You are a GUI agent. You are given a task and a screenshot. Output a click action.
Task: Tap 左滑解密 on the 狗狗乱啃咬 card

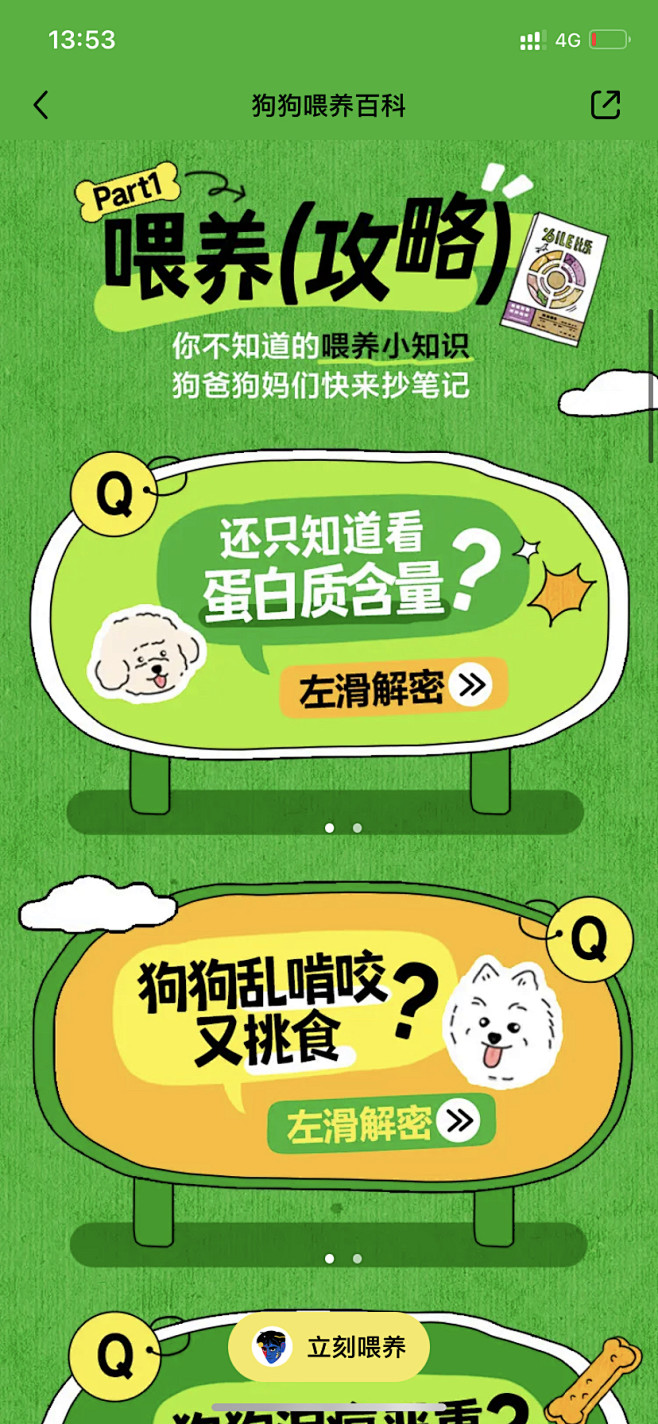pyautogui.click(x=381, y=1122)
